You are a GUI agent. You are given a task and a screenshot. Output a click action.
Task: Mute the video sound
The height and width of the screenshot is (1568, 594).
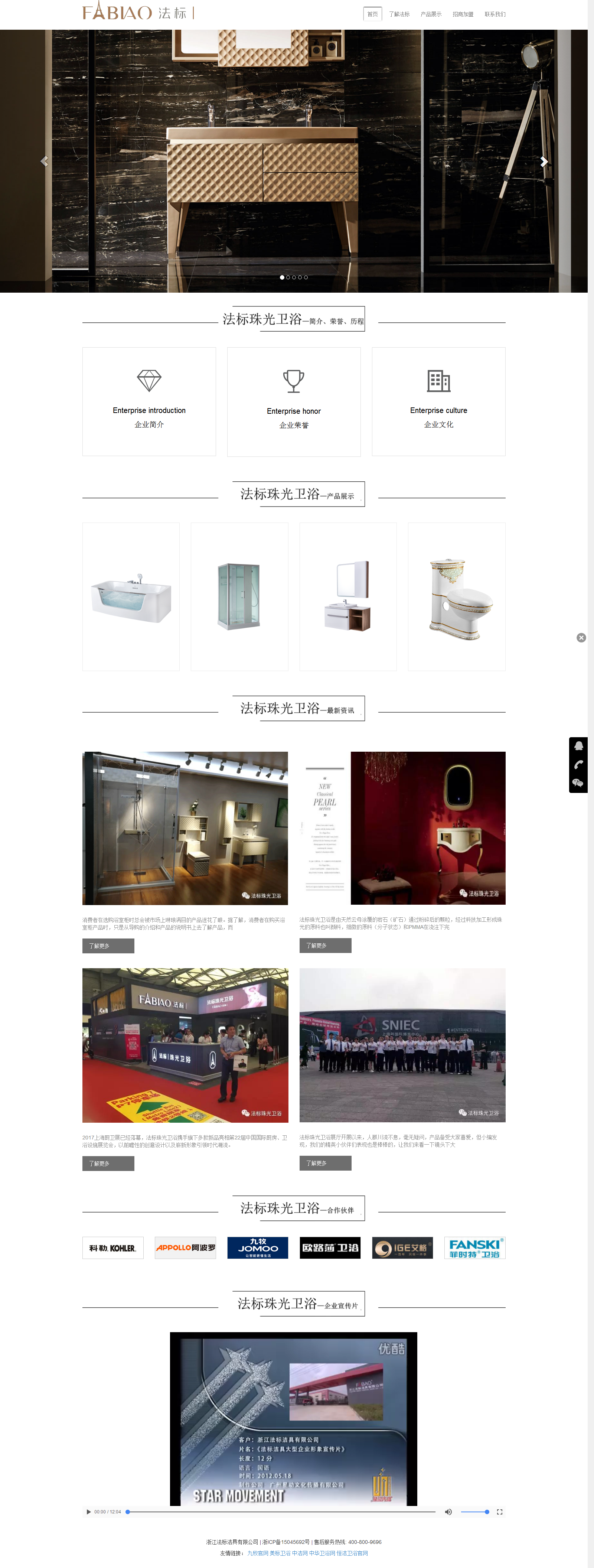(448, 1512)
